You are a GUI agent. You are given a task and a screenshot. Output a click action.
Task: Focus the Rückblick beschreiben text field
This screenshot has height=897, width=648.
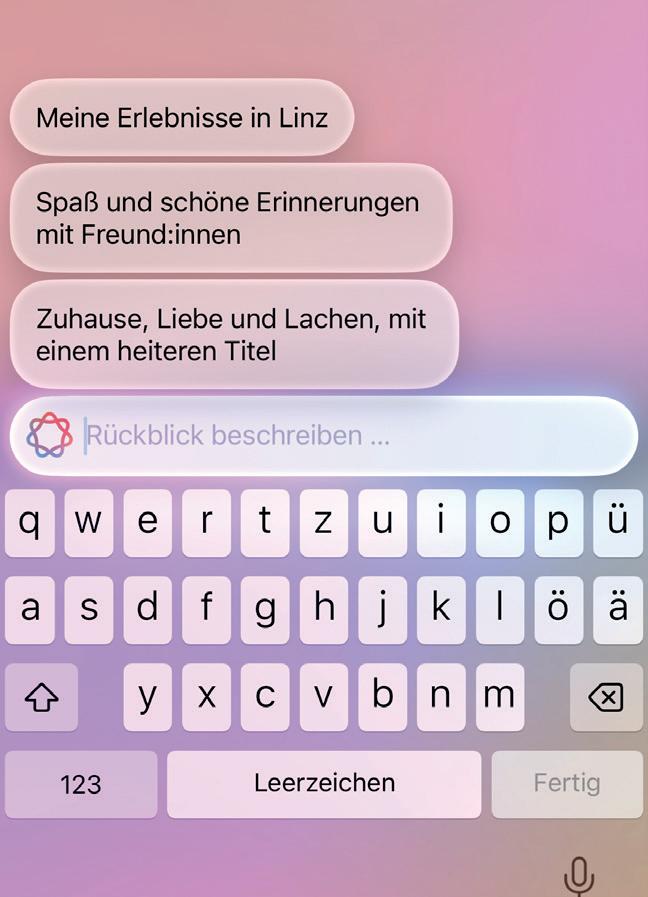pyautogui.click(x=340, y=436)
